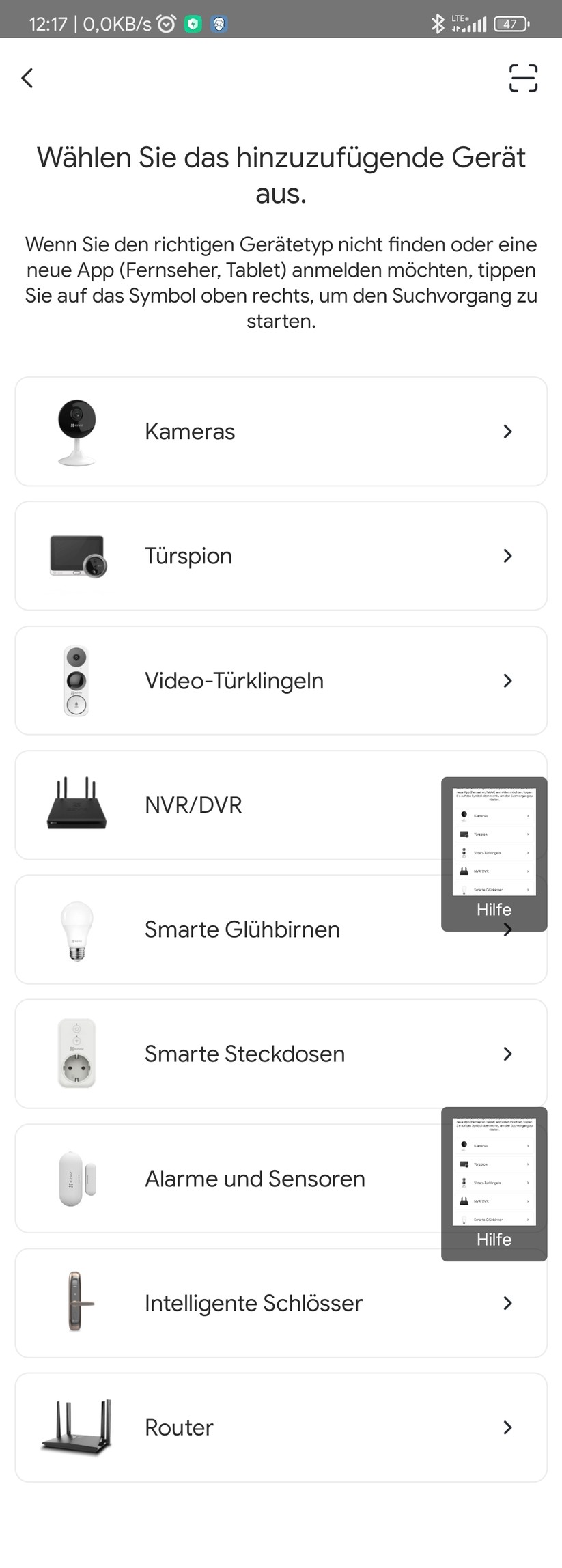Tap the door viewer icon for Türspion
The image size is (562, 1568).
point(76,555)
